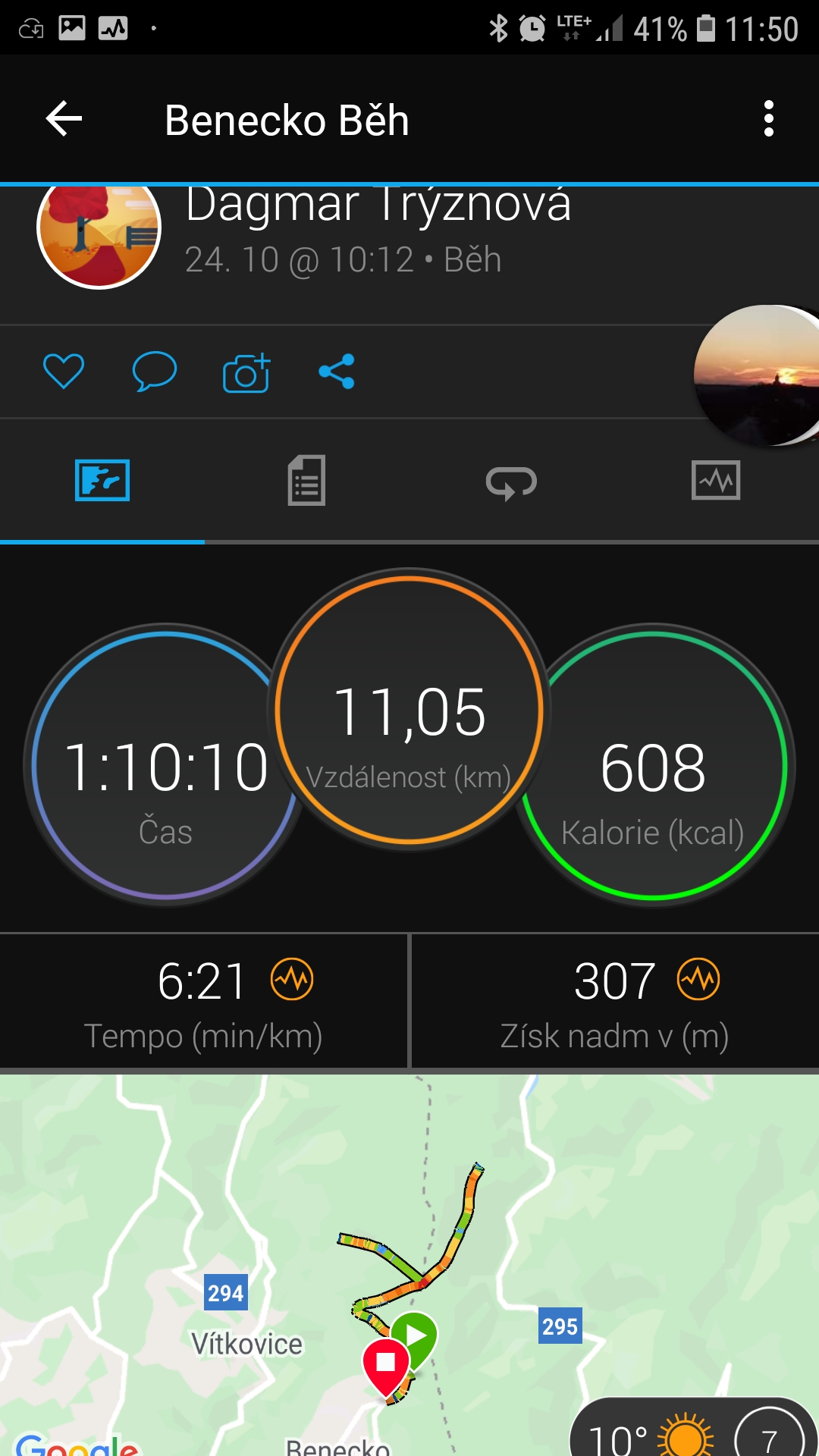The image size is (819, 1456).
Task: Switch to the stats list tab
Action: tap(307, 481)
